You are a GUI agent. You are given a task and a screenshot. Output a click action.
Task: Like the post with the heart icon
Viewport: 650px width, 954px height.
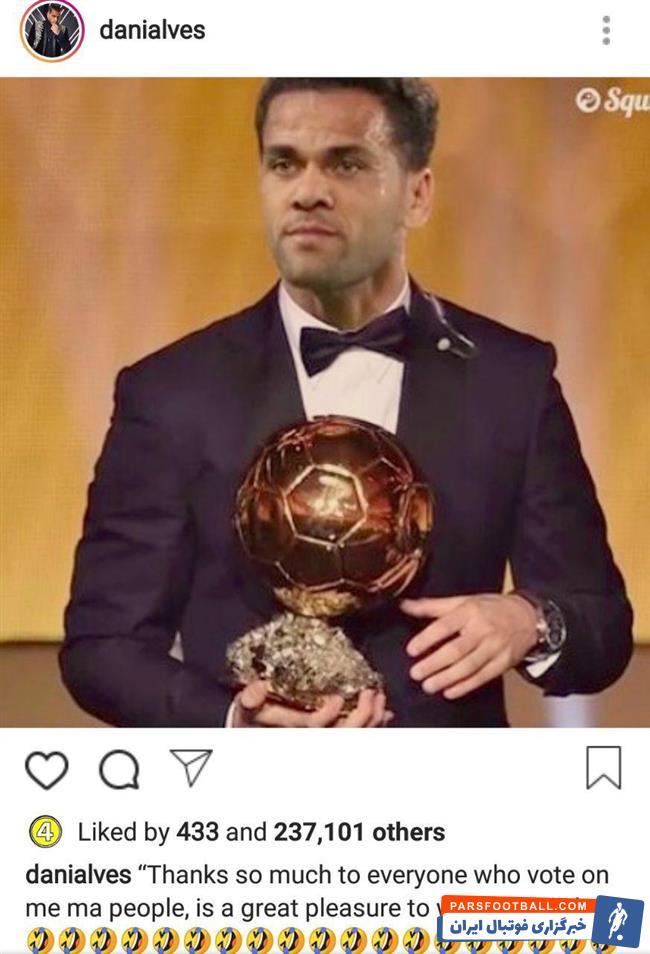click(46, 770)
